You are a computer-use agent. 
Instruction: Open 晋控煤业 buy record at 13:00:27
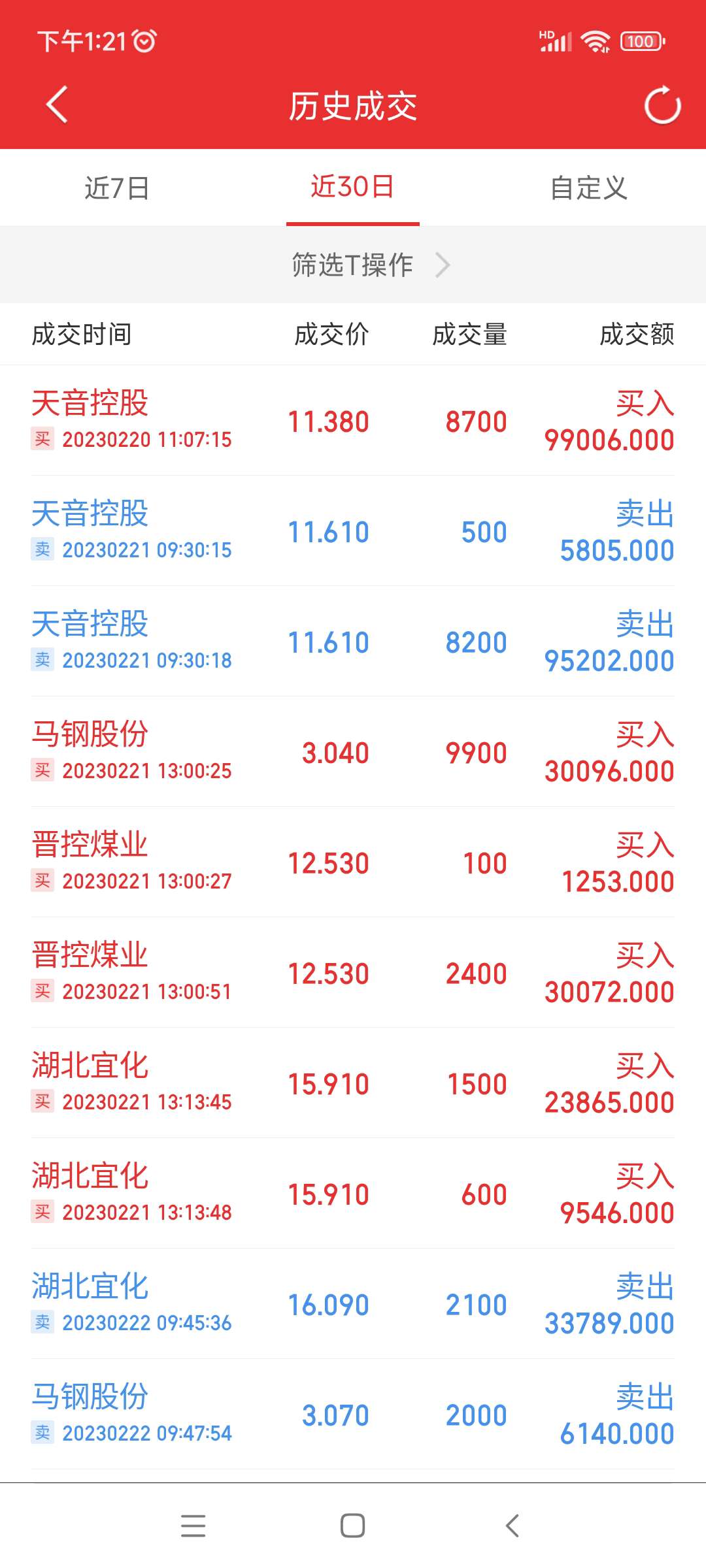(353, 862)
